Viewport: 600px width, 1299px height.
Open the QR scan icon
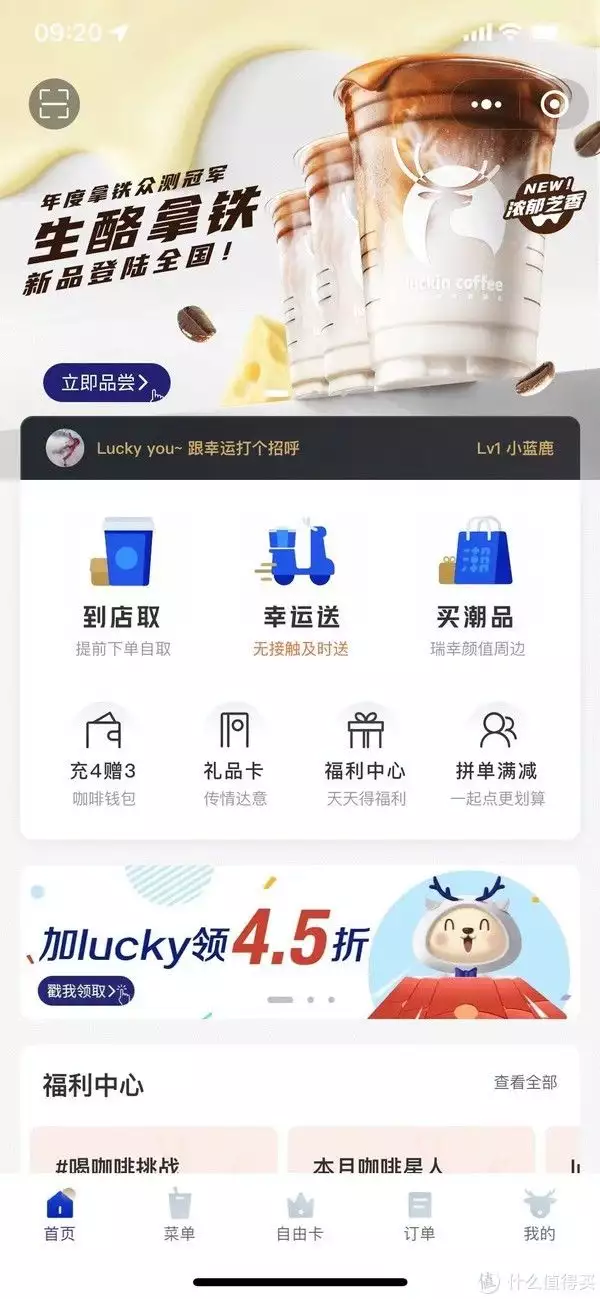pos(54,103)
